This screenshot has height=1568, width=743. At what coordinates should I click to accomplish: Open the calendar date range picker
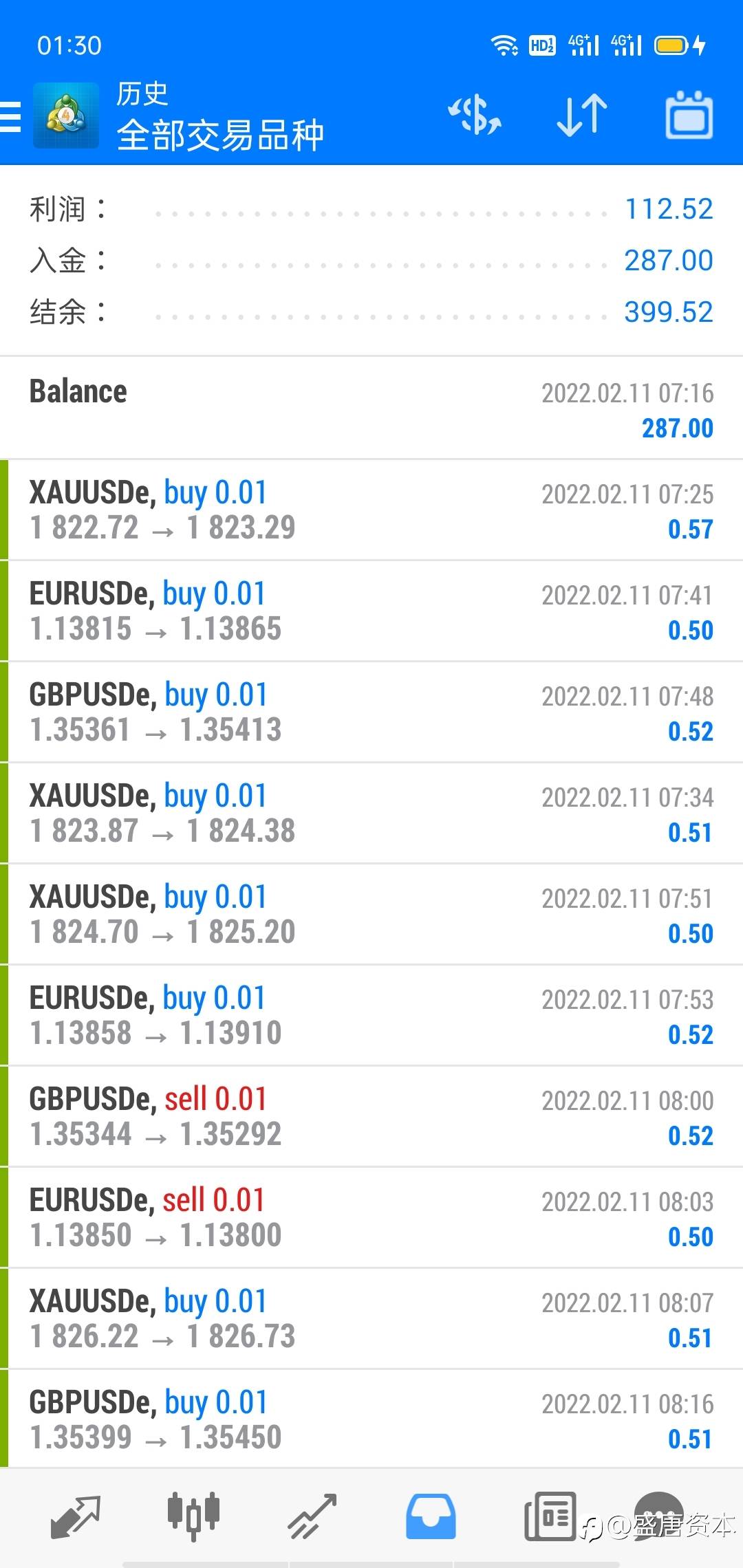pyautogui.click(x=689, y=115)
